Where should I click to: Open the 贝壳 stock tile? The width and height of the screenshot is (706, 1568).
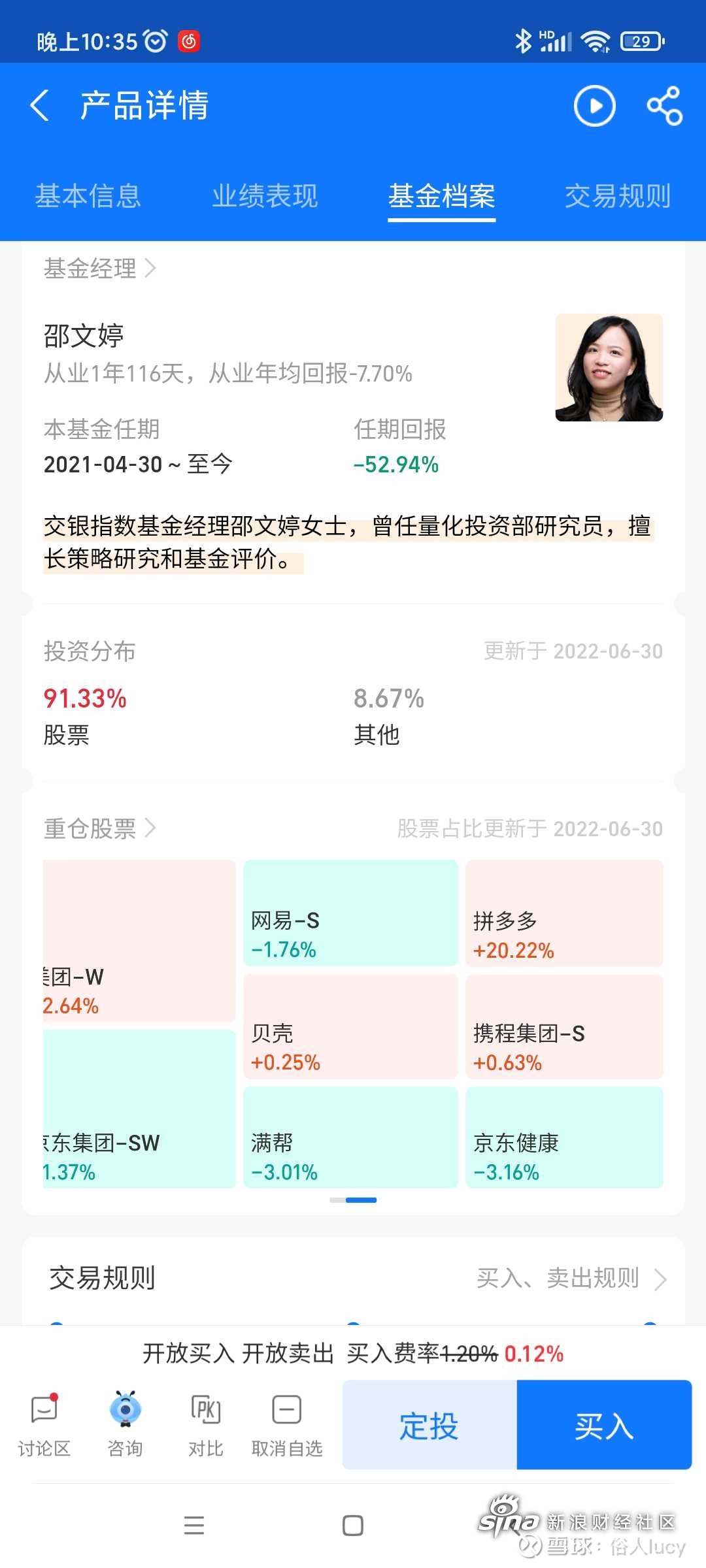tap(350, 1026)
